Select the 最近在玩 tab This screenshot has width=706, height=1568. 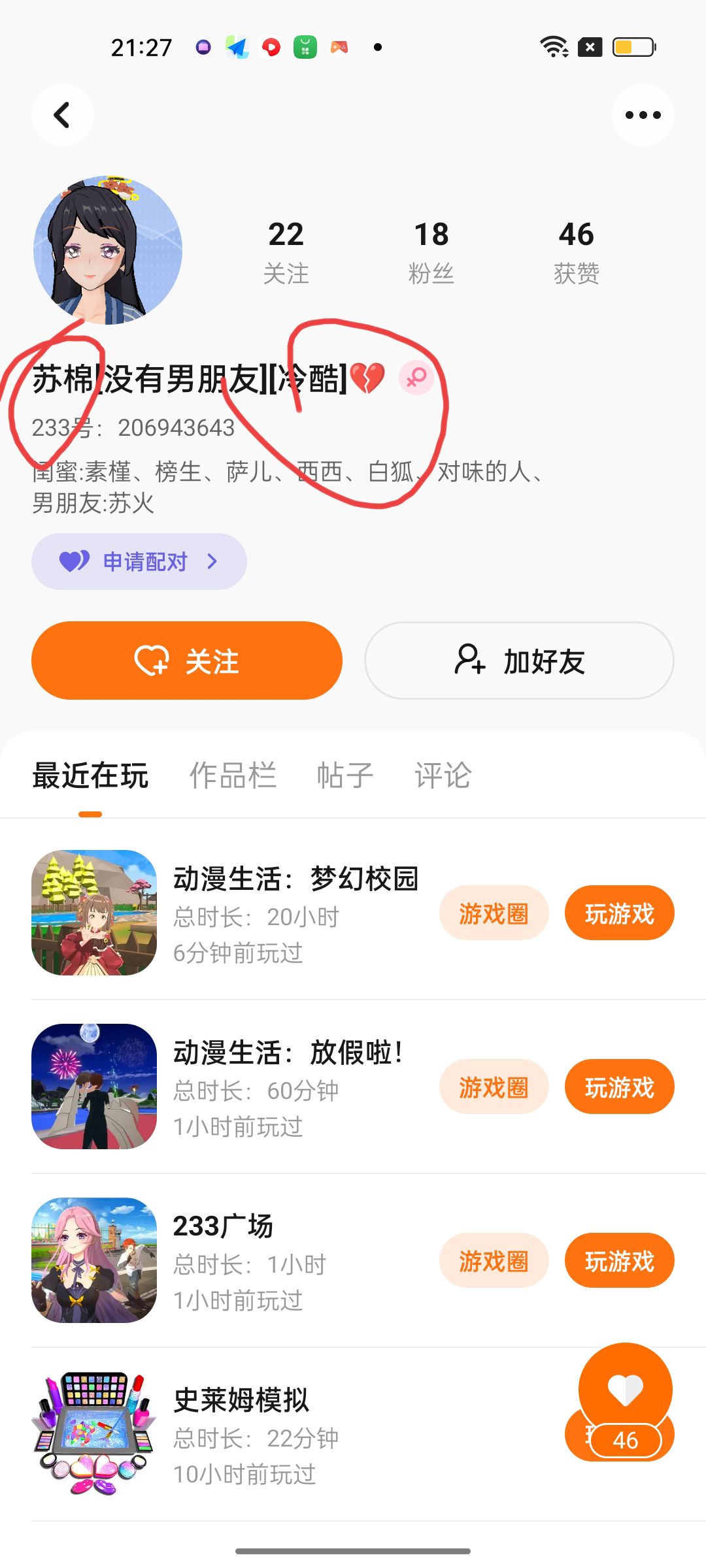tap(90, 776)
